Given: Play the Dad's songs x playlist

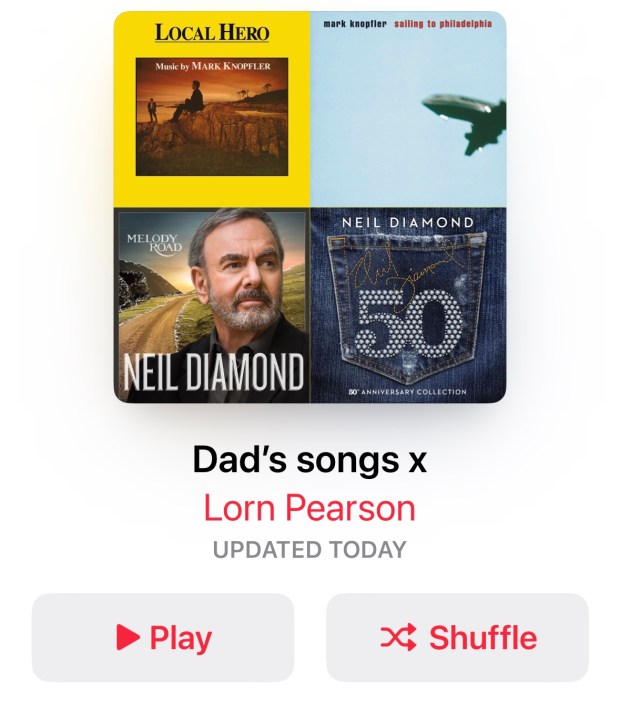Looking at the screenshot, I should tap(163, 637).
